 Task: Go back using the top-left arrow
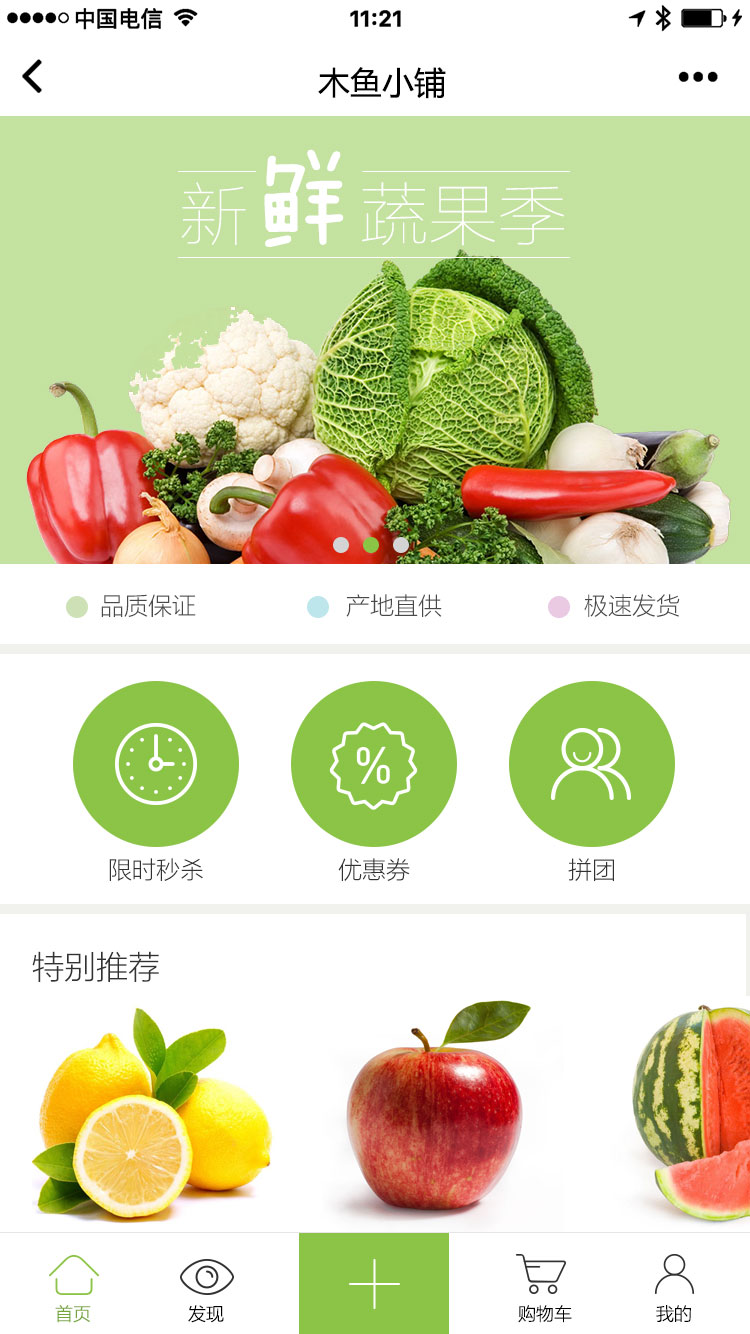point(33,77)
